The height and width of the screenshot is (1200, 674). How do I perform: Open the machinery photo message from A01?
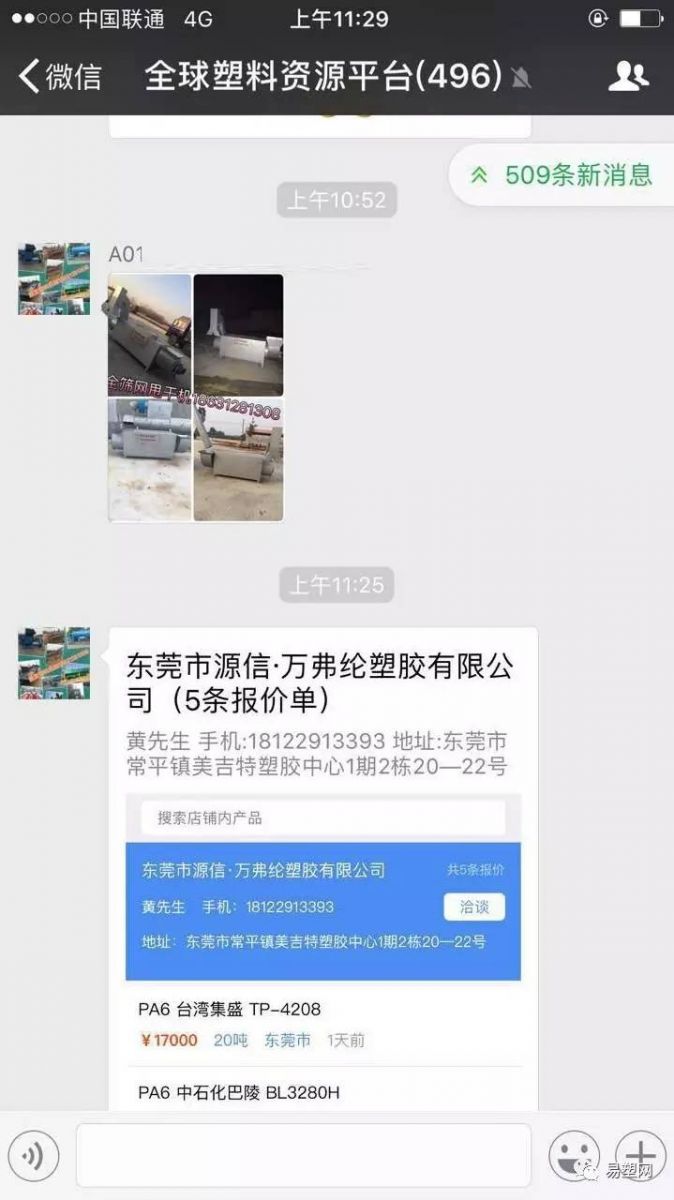click(196, 397)
